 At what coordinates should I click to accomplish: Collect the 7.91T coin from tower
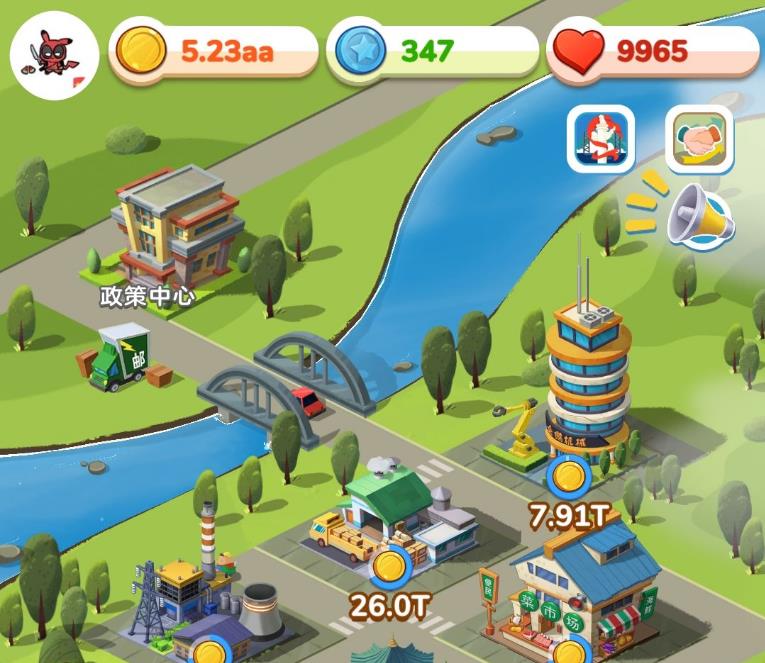click(569, 475)
